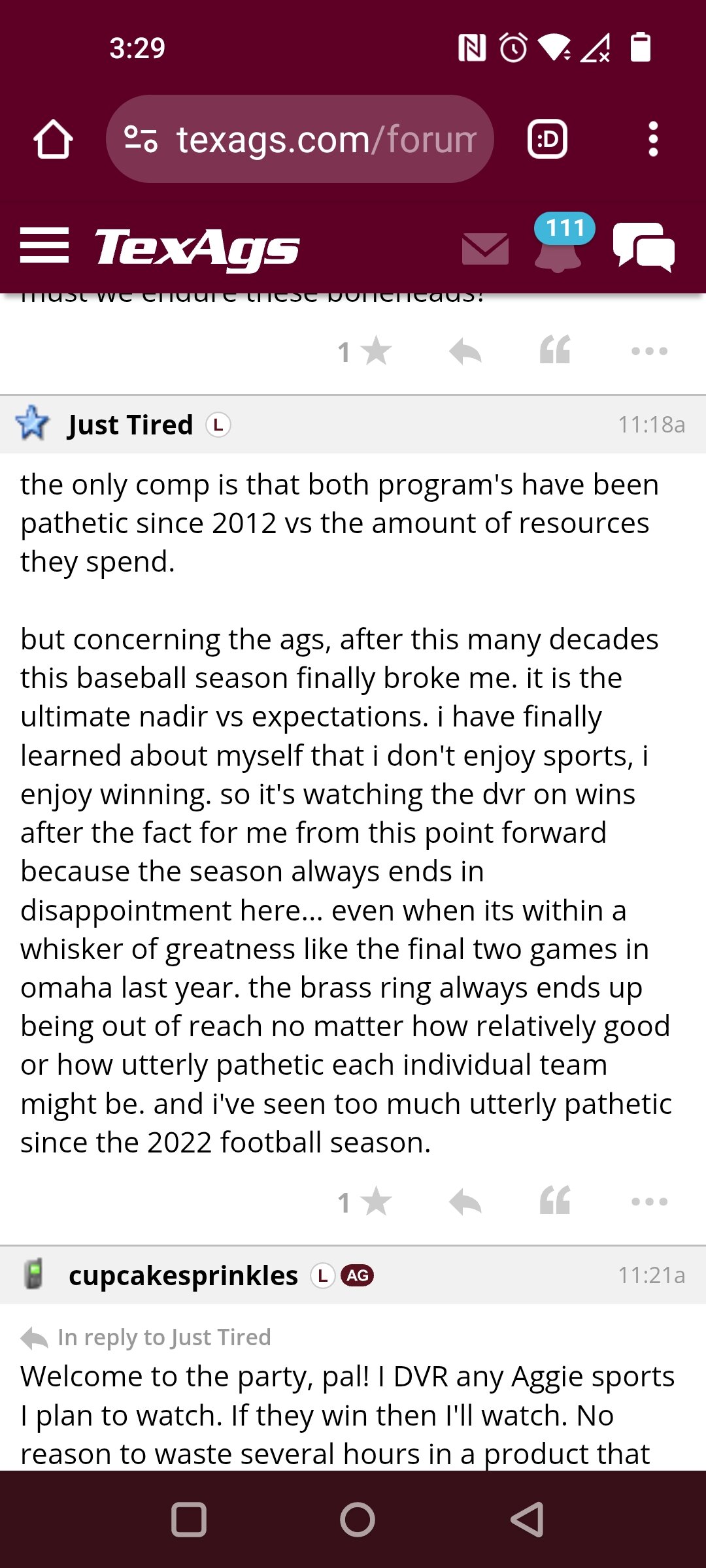The width and height of the screenshot is (706, 1568).
Task: Quote Just Tired's post
Action: [555, 1201]
